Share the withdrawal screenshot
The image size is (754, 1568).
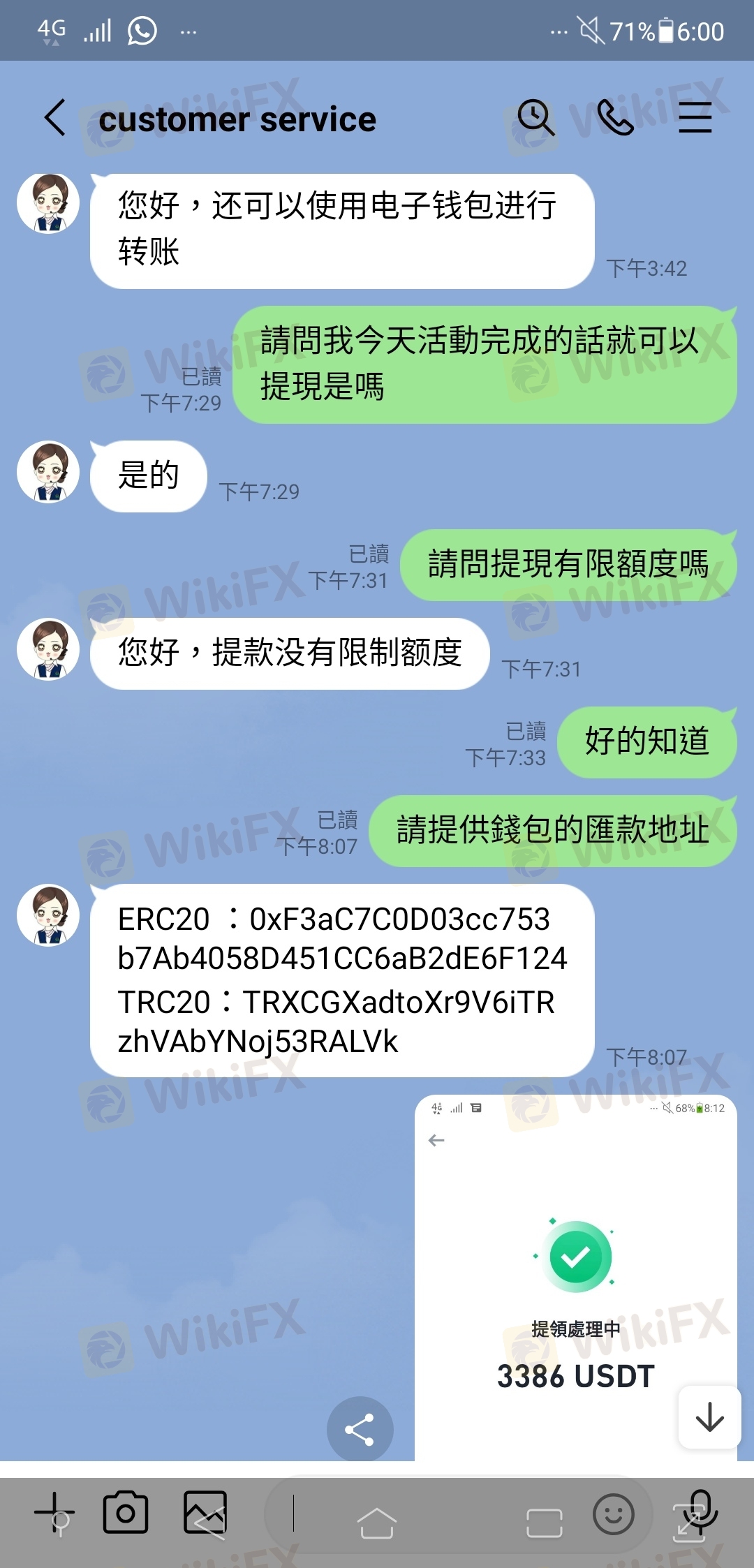pos(360,1430)
